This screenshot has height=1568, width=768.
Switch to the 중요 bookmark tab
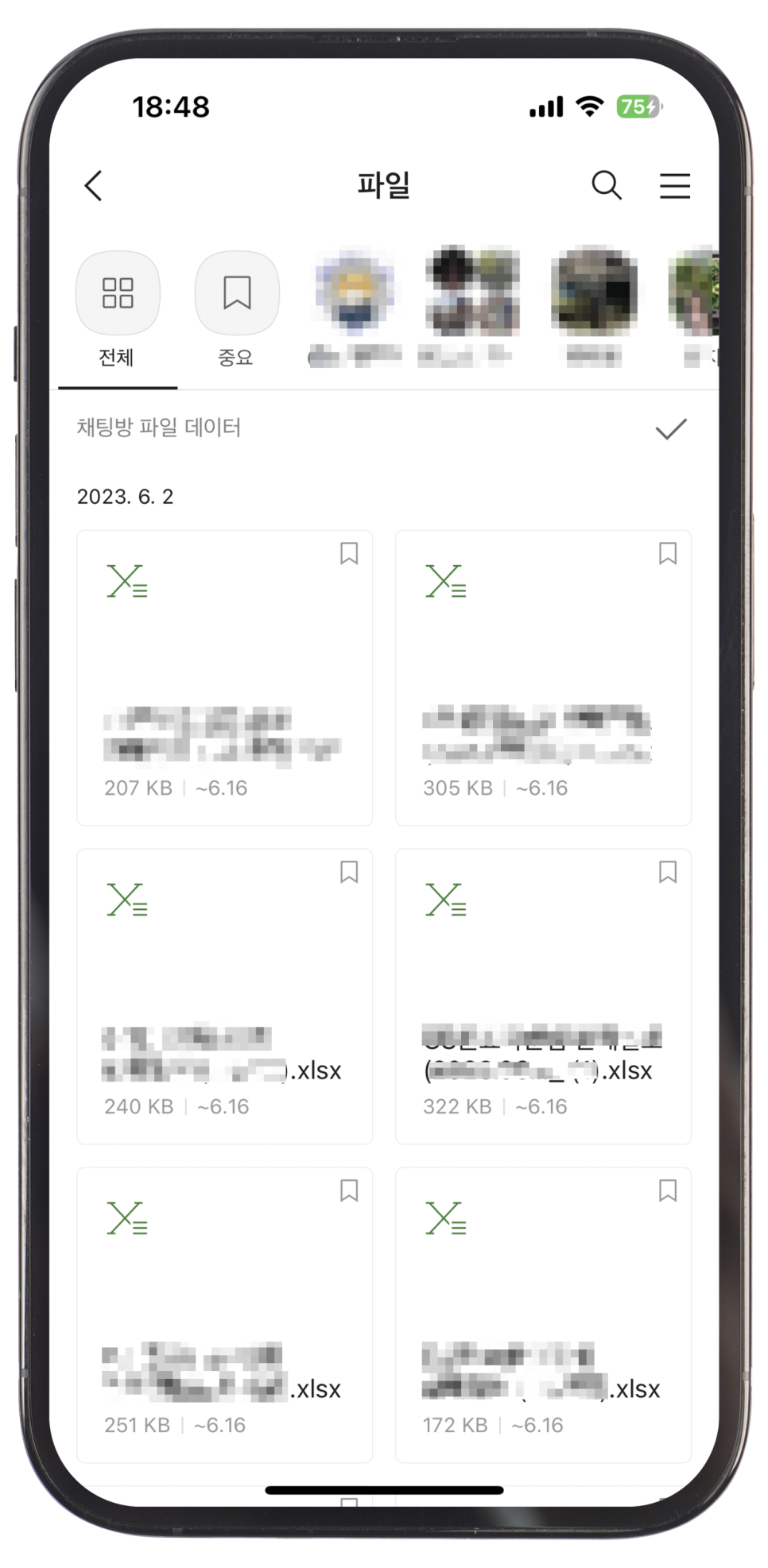[x=236, y=311]
